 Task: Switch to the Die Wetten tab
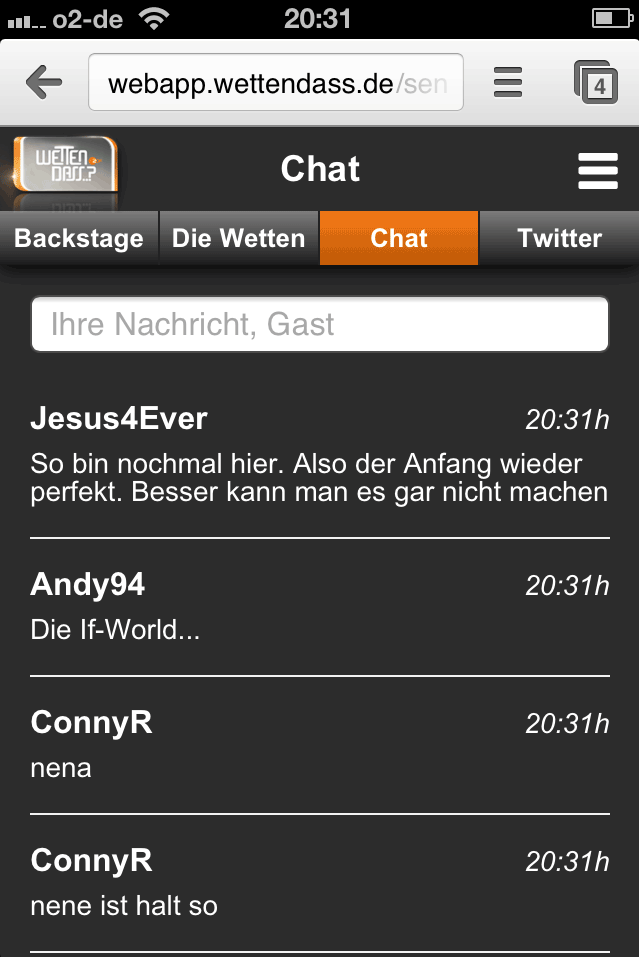(239, 238)
